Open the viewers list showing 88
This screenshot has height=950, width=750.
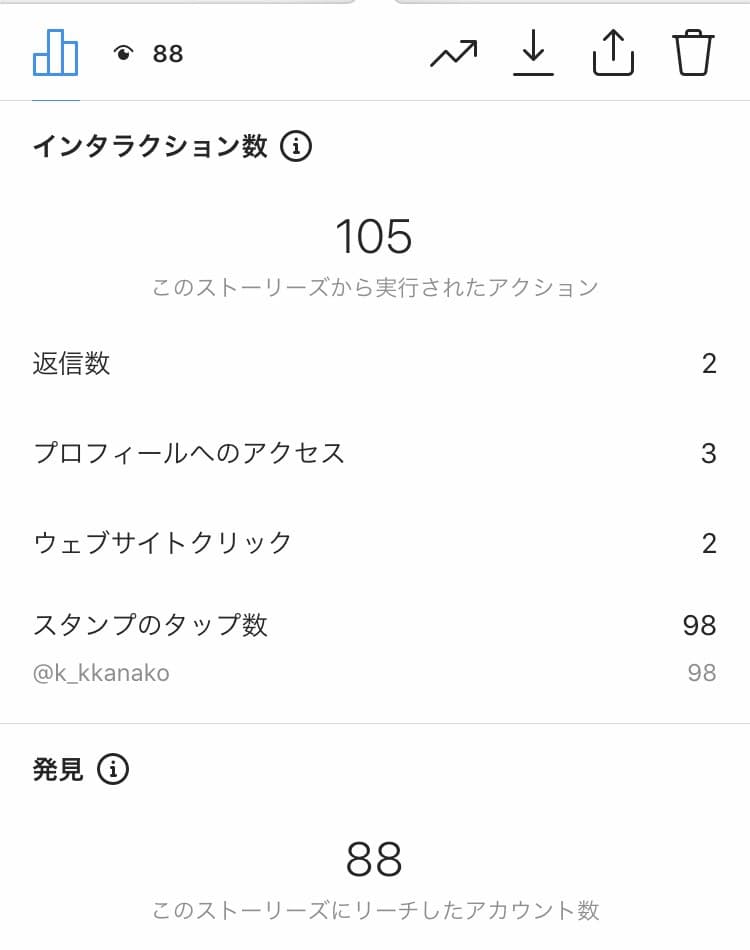click(x=149, y=54)
